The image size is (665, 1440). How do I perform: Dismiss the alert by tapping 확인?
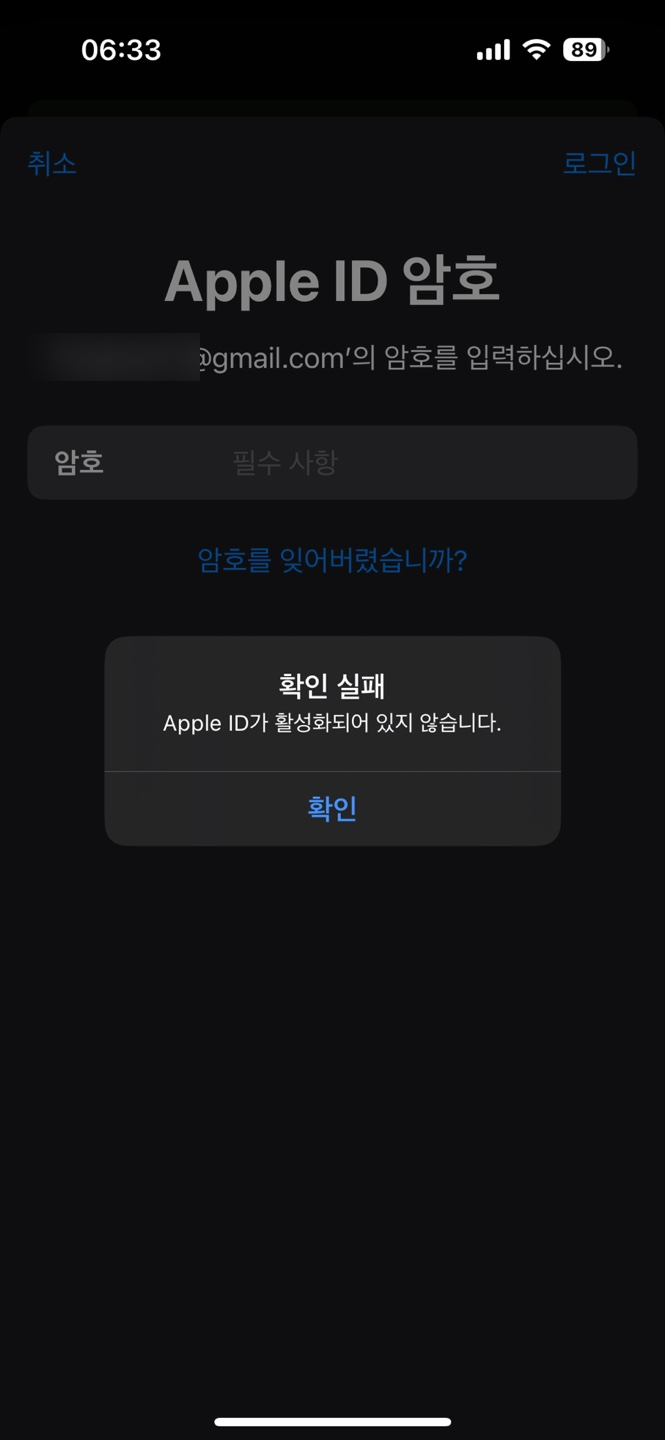click(x=332, y=808)
